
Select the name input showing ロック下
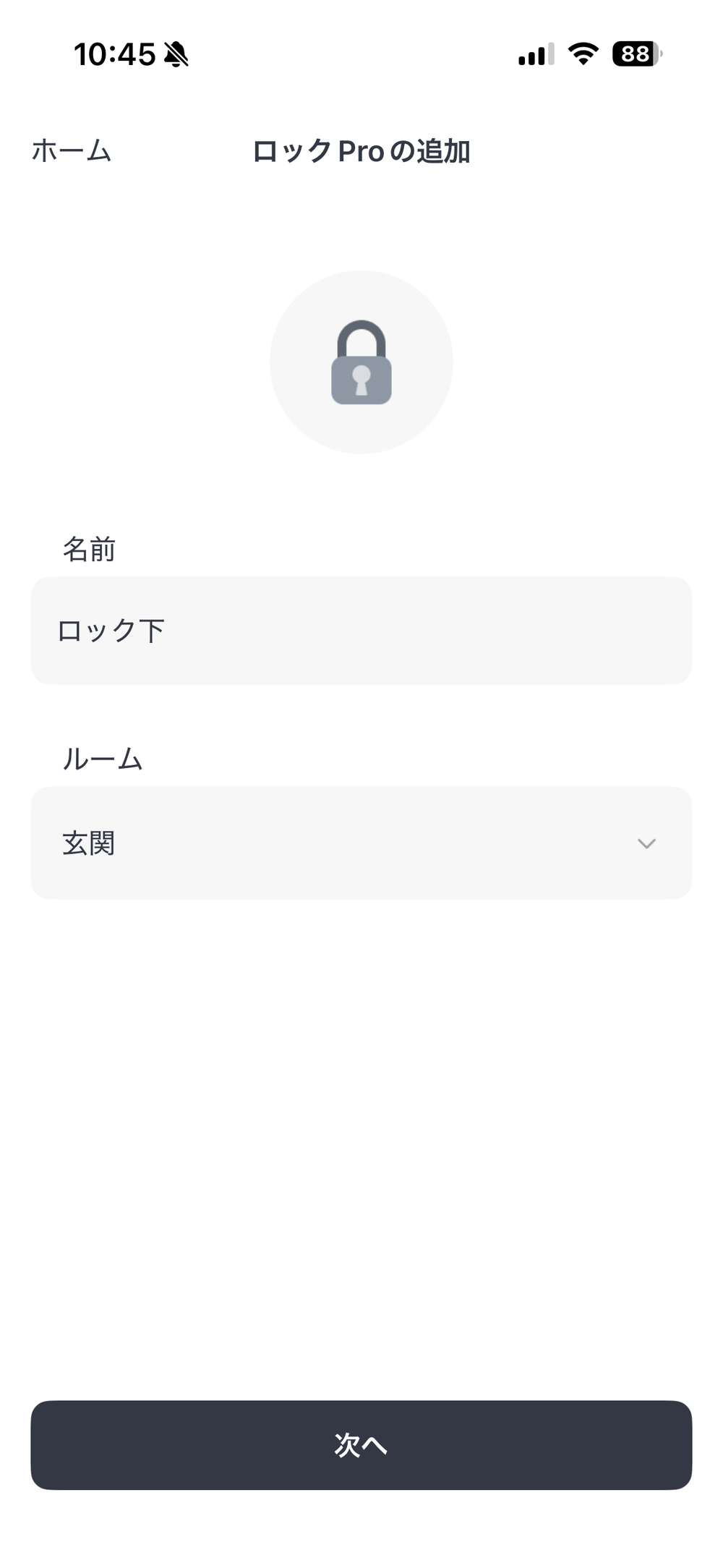361,629
